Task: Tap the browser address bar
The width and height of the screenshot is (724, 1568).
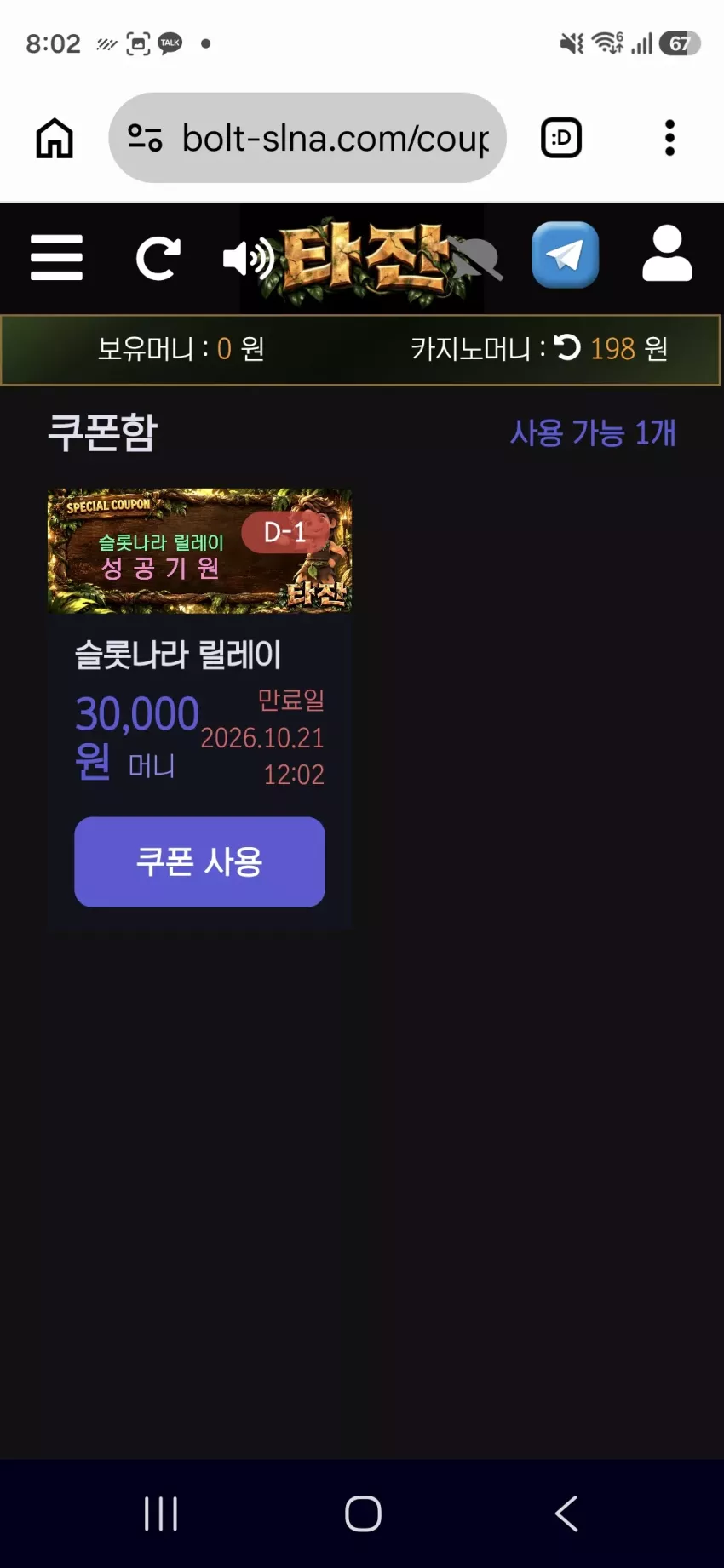Action: [x=307, y=138]
